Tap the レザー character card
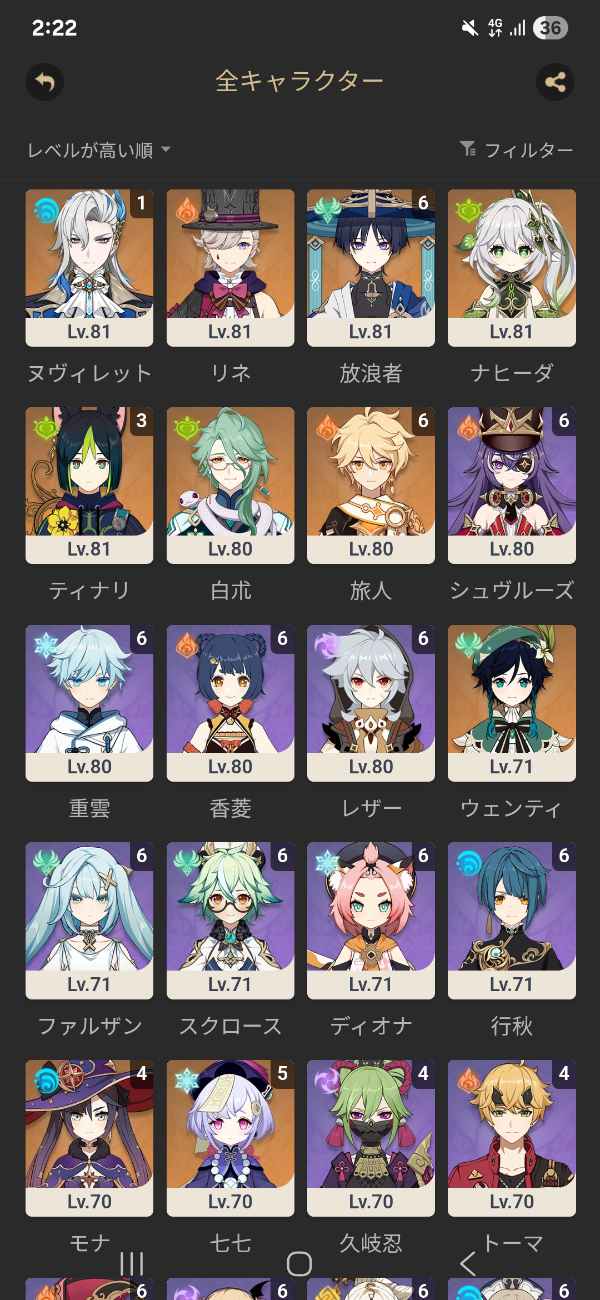 [371, 703]
